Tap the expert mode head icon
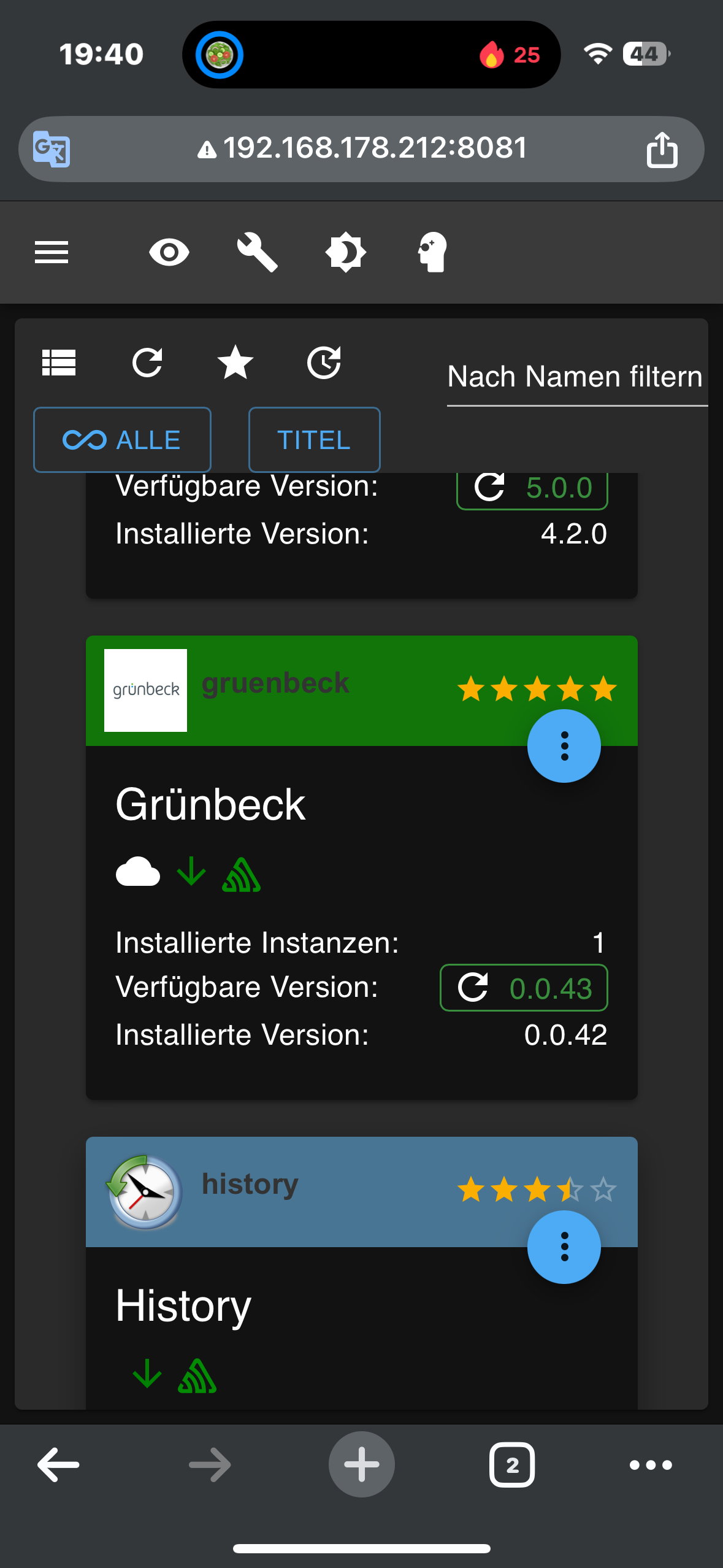Viewport: 723px width, 1568px height. (433, 252)
